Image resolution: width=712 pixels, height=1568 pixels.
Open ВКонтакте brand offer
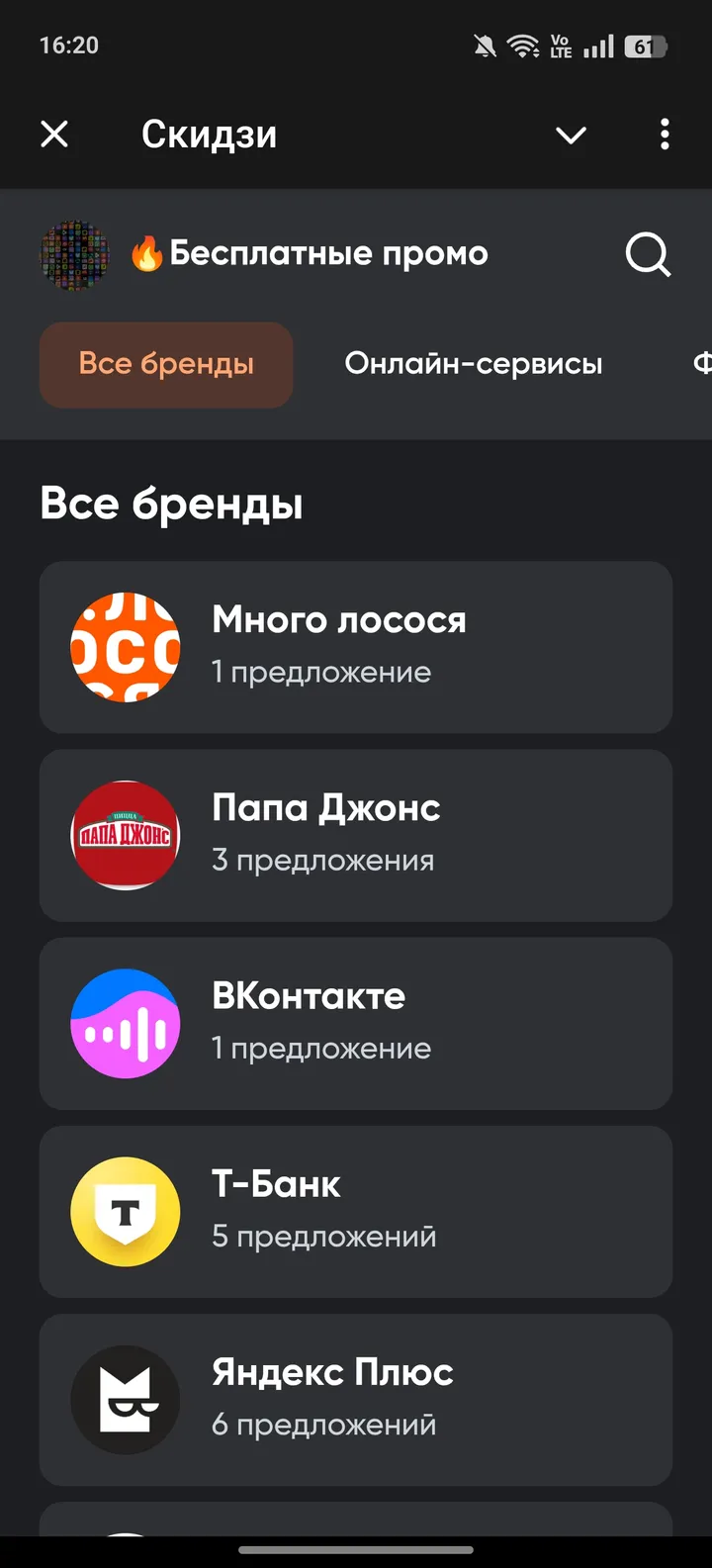pos(356,1023)
